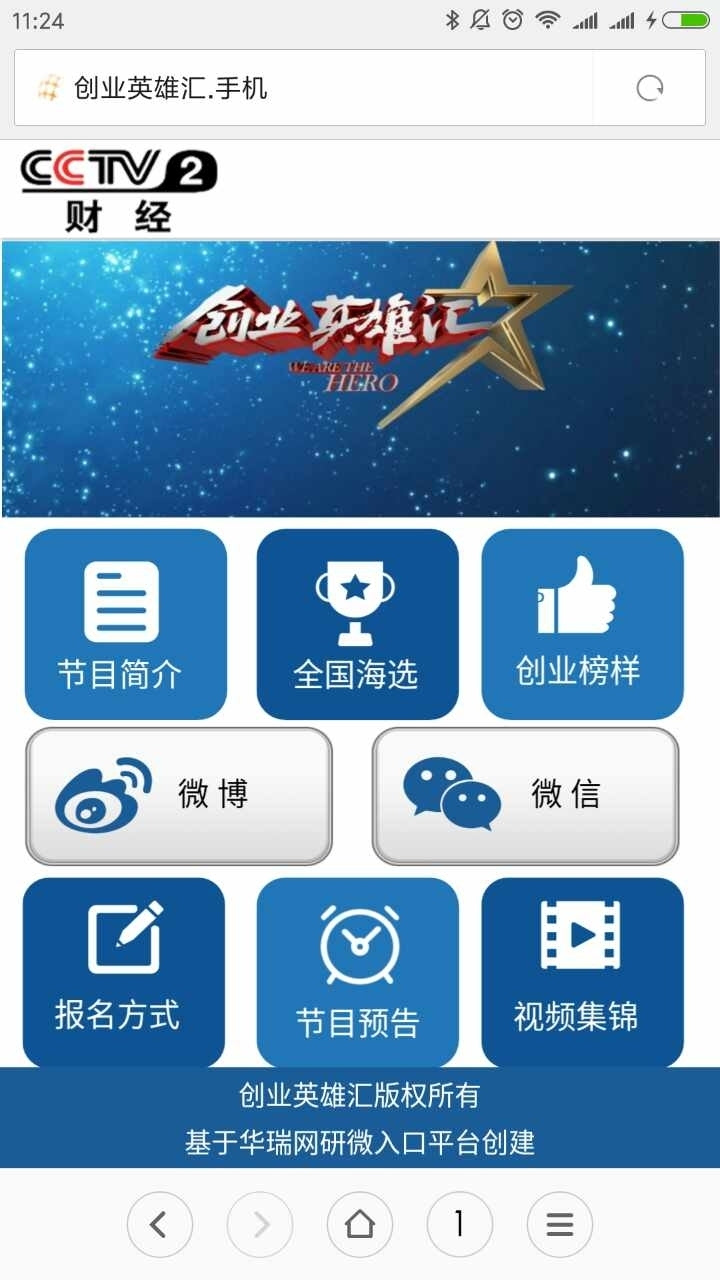Tap the 全国海选 trophy icon

coord(357,597)
